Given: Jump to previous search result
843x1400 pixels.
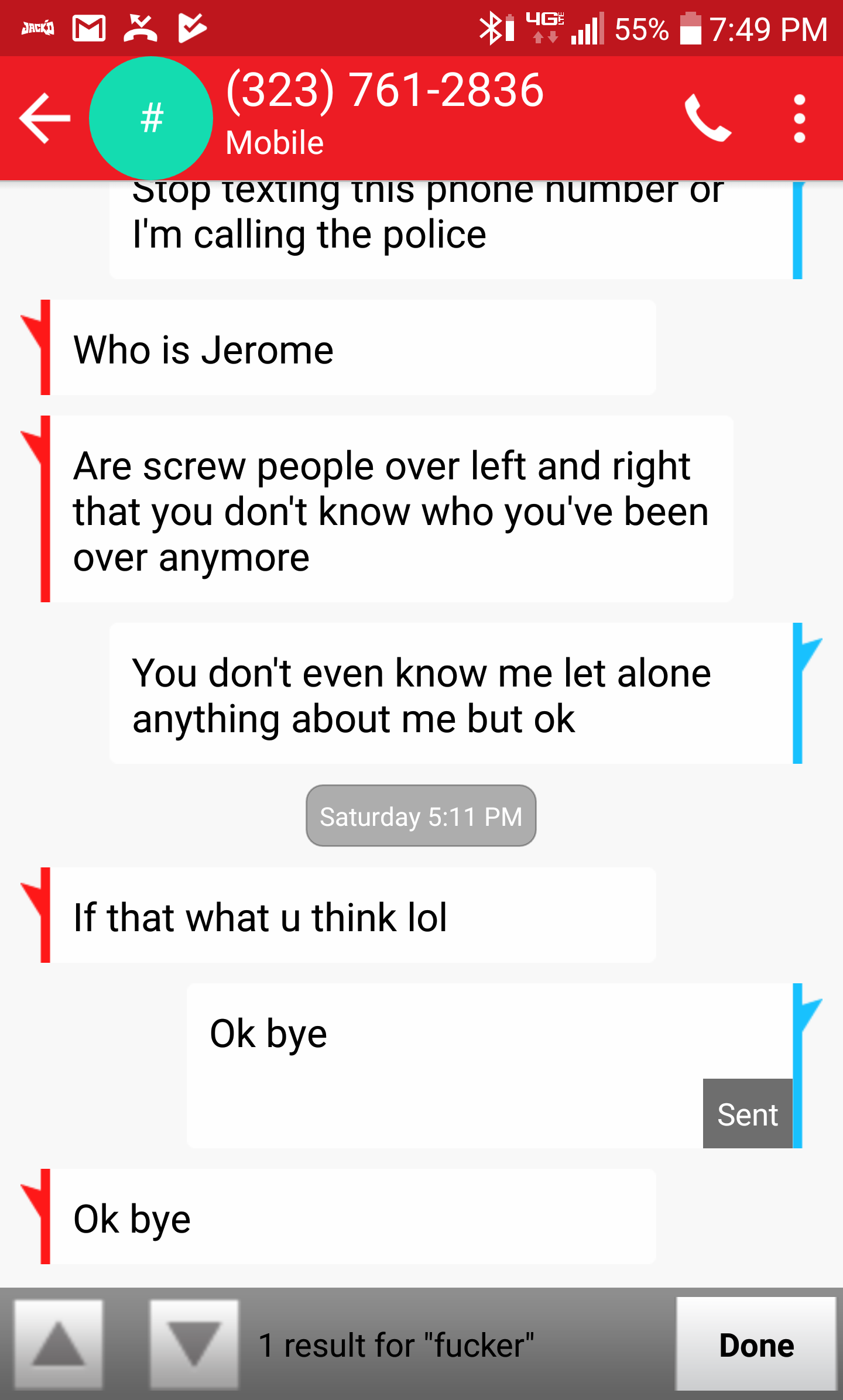Looking at the screenshot, I should coord(59,1344).
